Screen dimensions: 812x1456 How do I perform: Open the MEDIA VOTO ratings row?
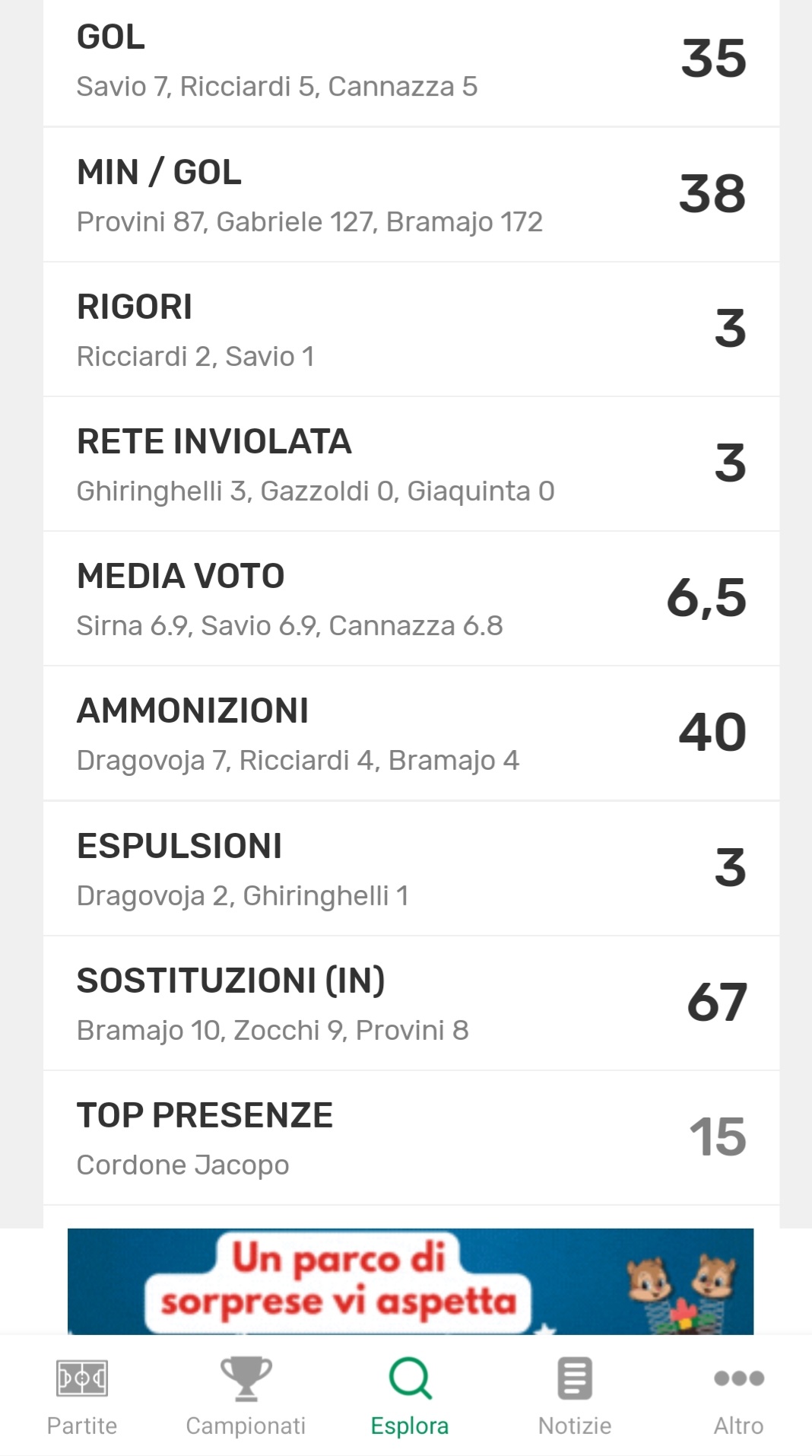tap(411, 599)
